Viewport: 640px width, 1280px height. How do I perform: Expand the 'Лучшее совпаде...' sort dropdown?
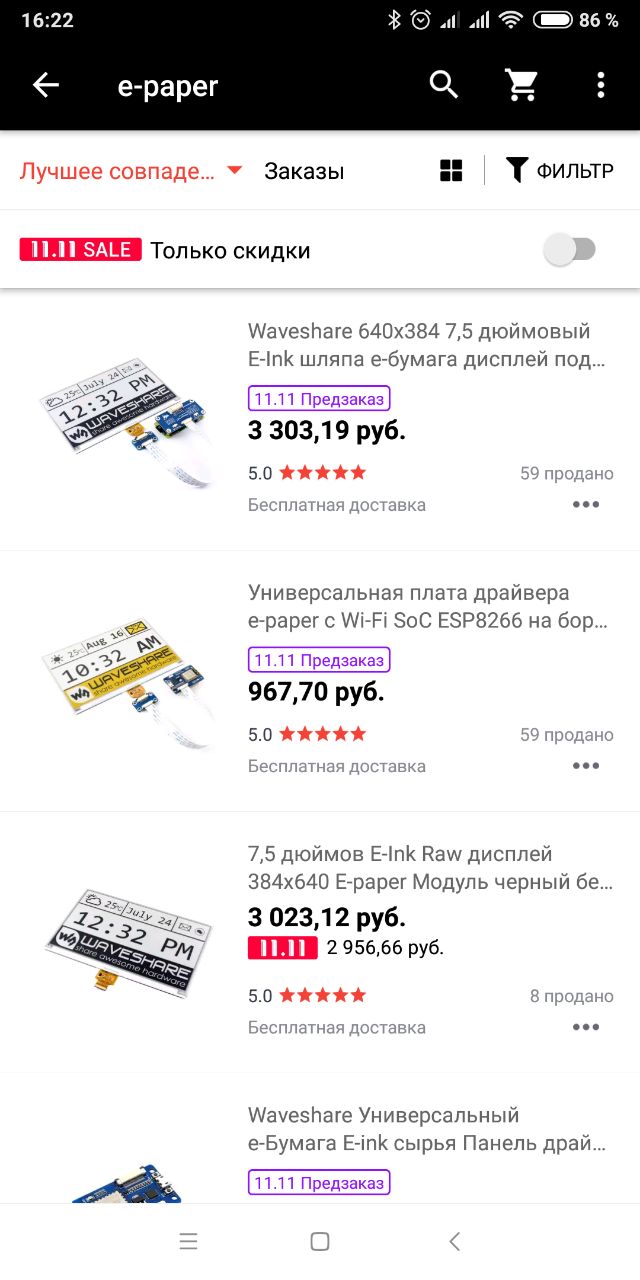131,171
